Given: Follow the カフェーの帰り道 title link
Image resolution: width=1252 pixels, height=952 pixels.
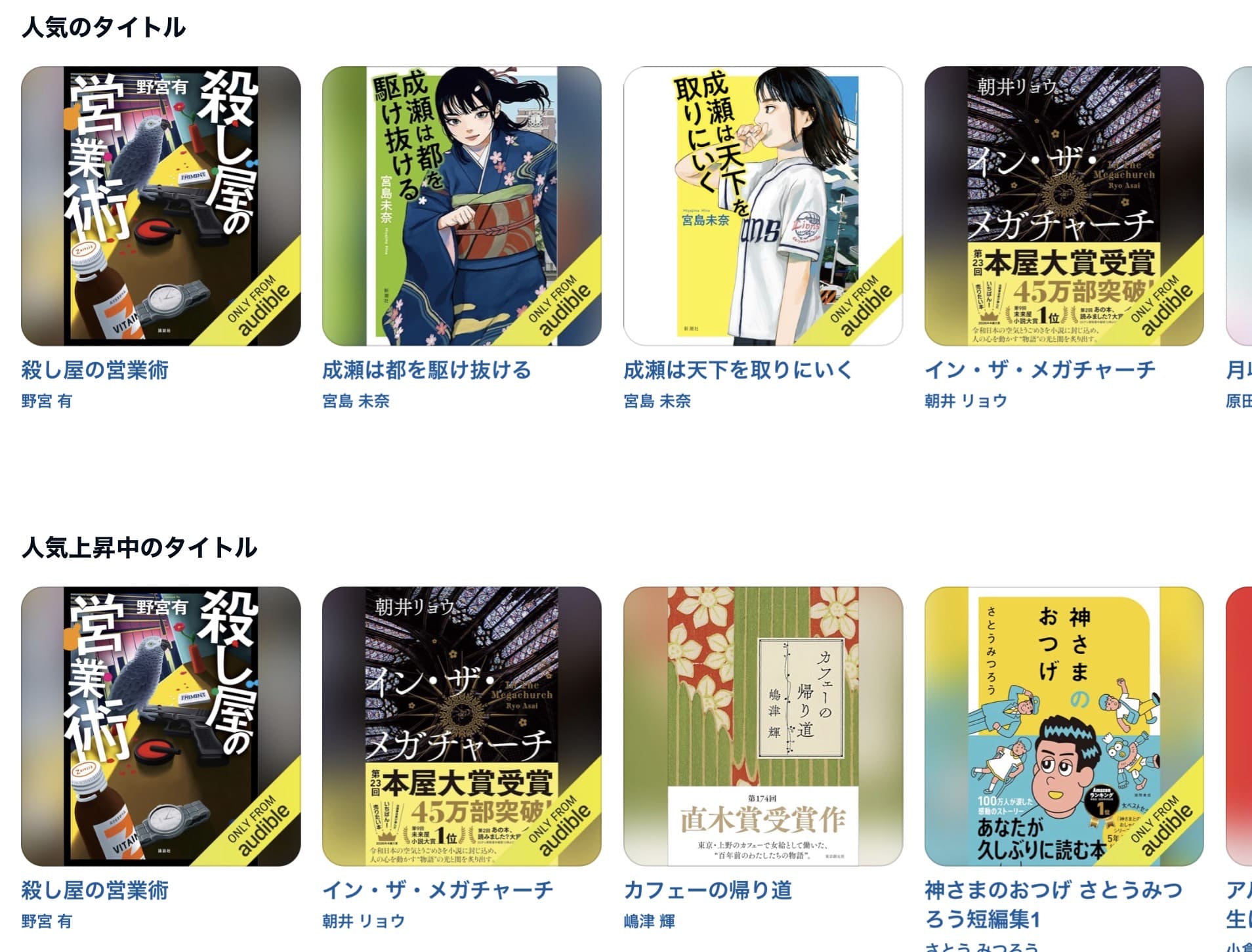Looking at the screenshot, I should [707, 890].
